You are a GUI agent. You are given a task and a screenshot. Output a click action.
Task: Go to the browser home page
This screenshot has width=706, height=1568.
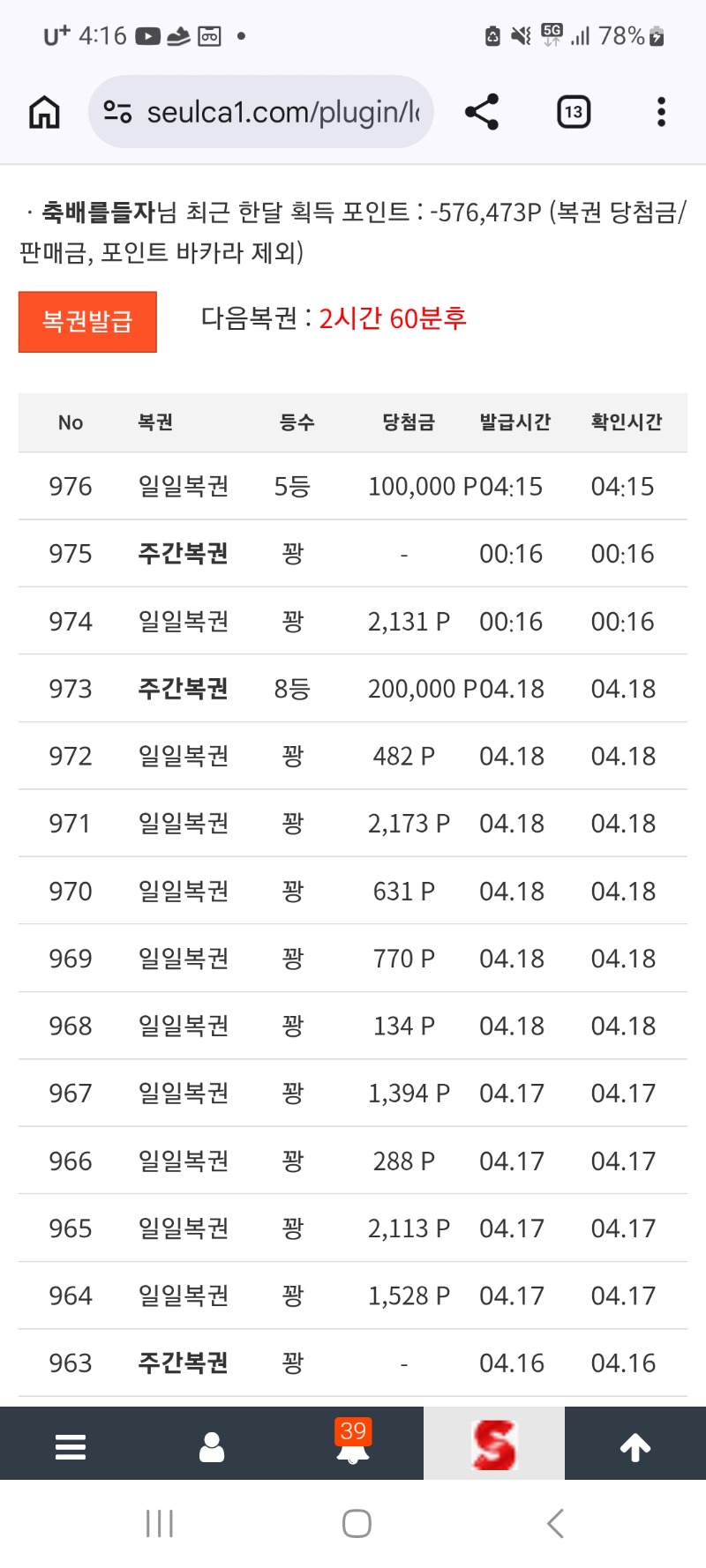[x=45, y=112]
